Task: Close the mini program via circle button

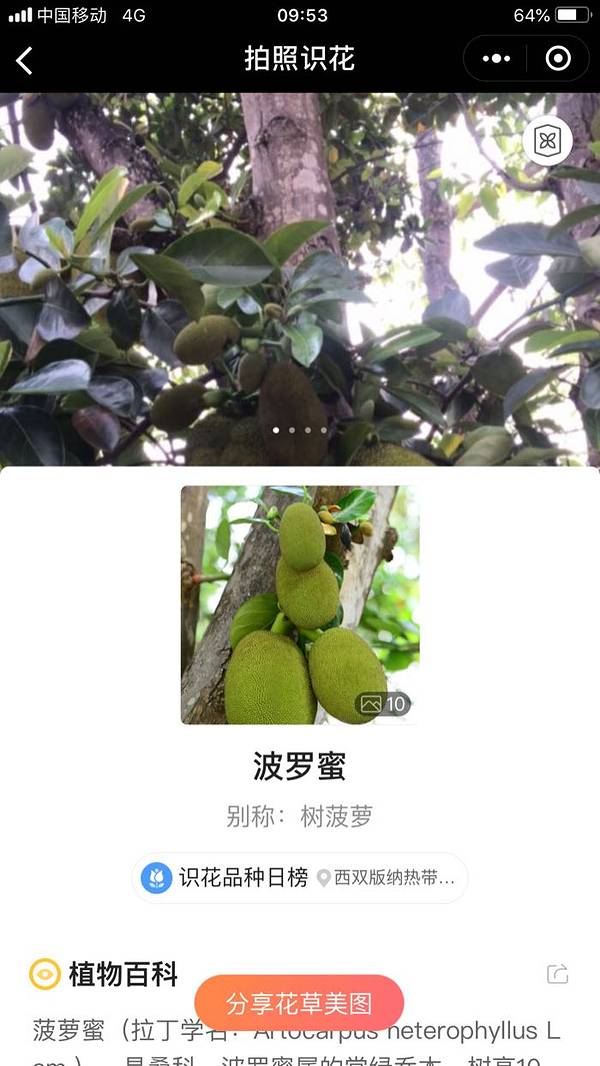Action: click(558, 59)
